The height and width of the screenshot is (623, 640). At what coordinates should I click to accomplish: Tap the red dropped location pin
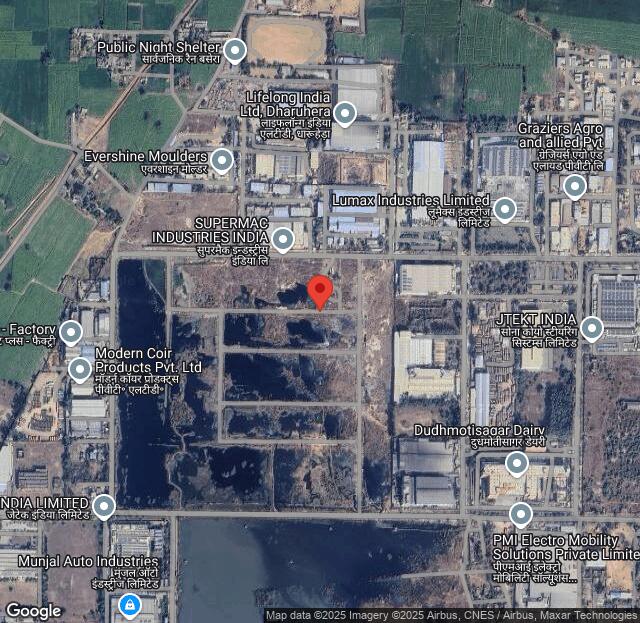click(320, 291)
